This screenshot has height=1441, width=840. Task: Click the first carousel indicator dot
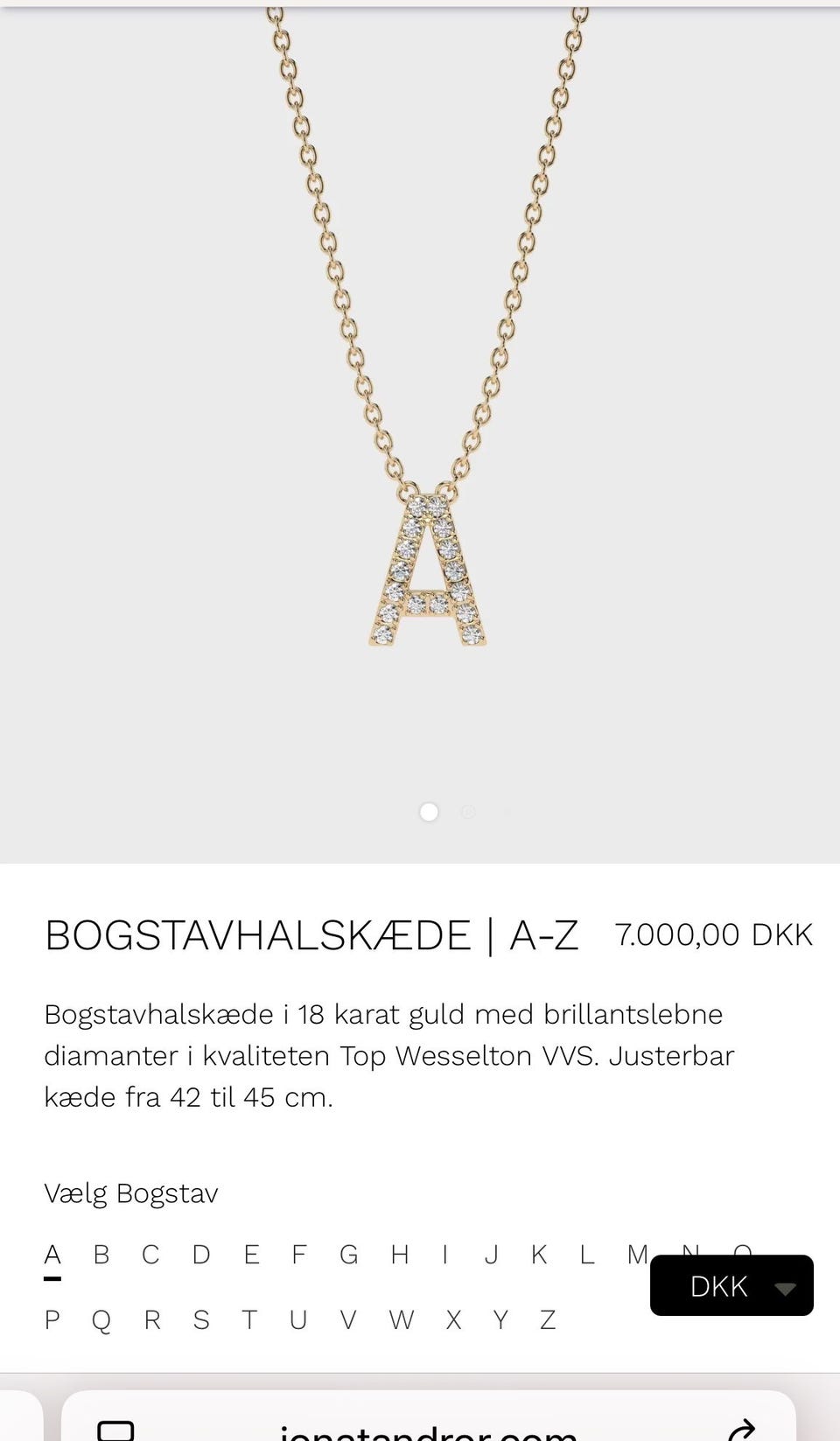(429, 812)
